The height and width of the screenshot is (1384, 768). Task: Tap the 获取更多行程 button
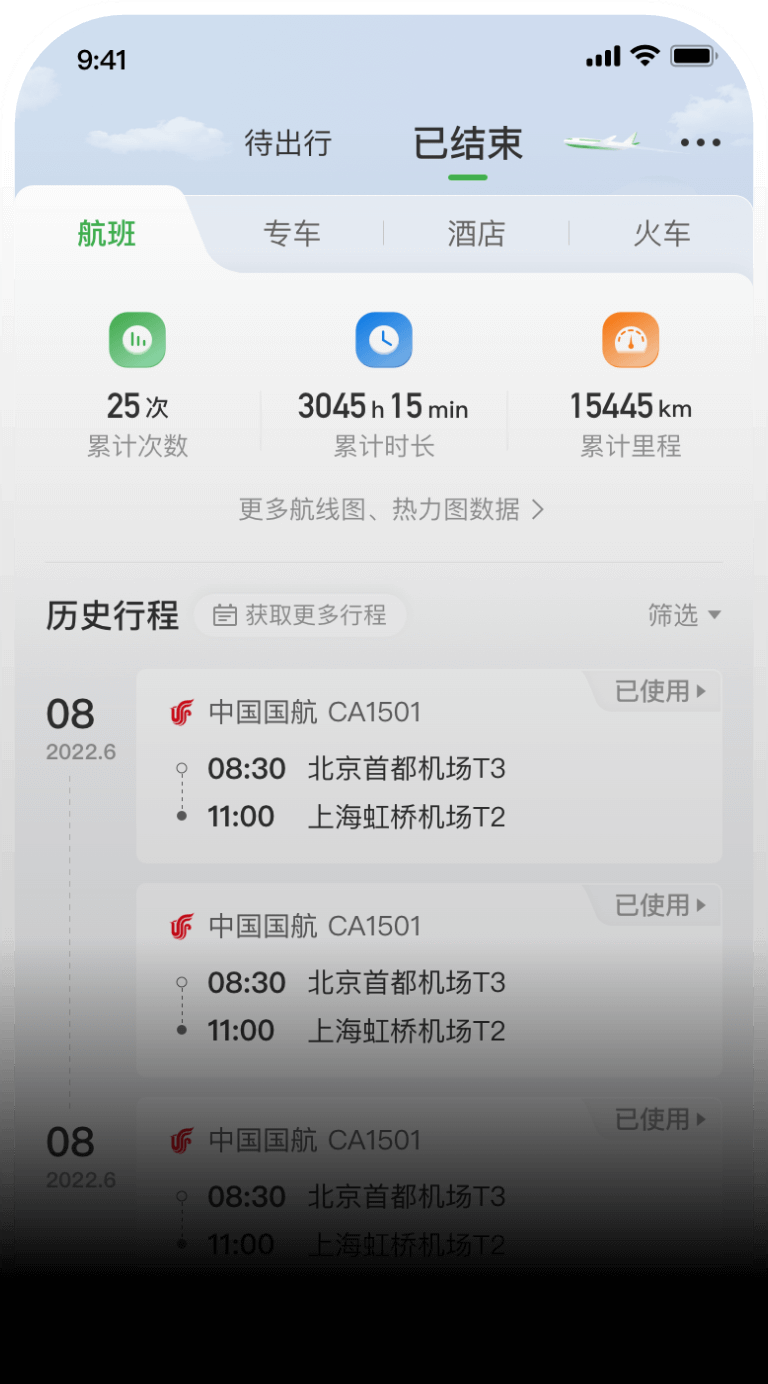tap(301, 615)
